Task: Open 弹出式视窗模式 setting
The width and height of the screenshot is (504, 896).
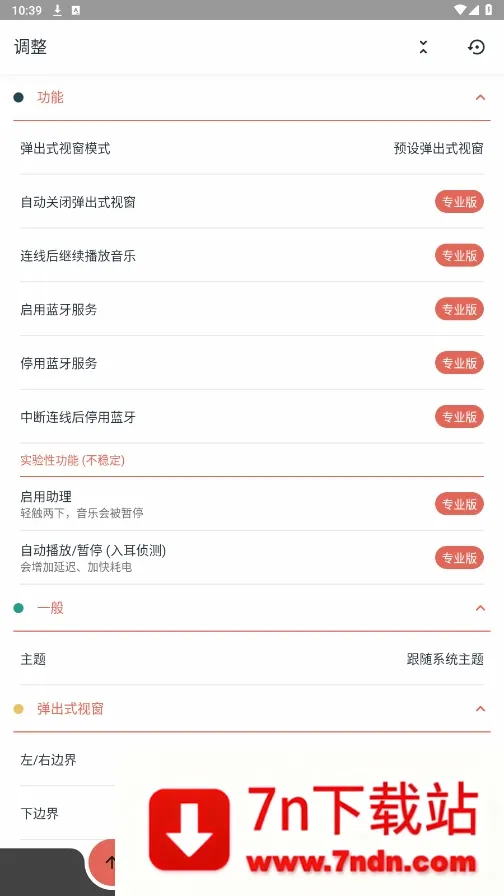Action: tap(252, 149)
